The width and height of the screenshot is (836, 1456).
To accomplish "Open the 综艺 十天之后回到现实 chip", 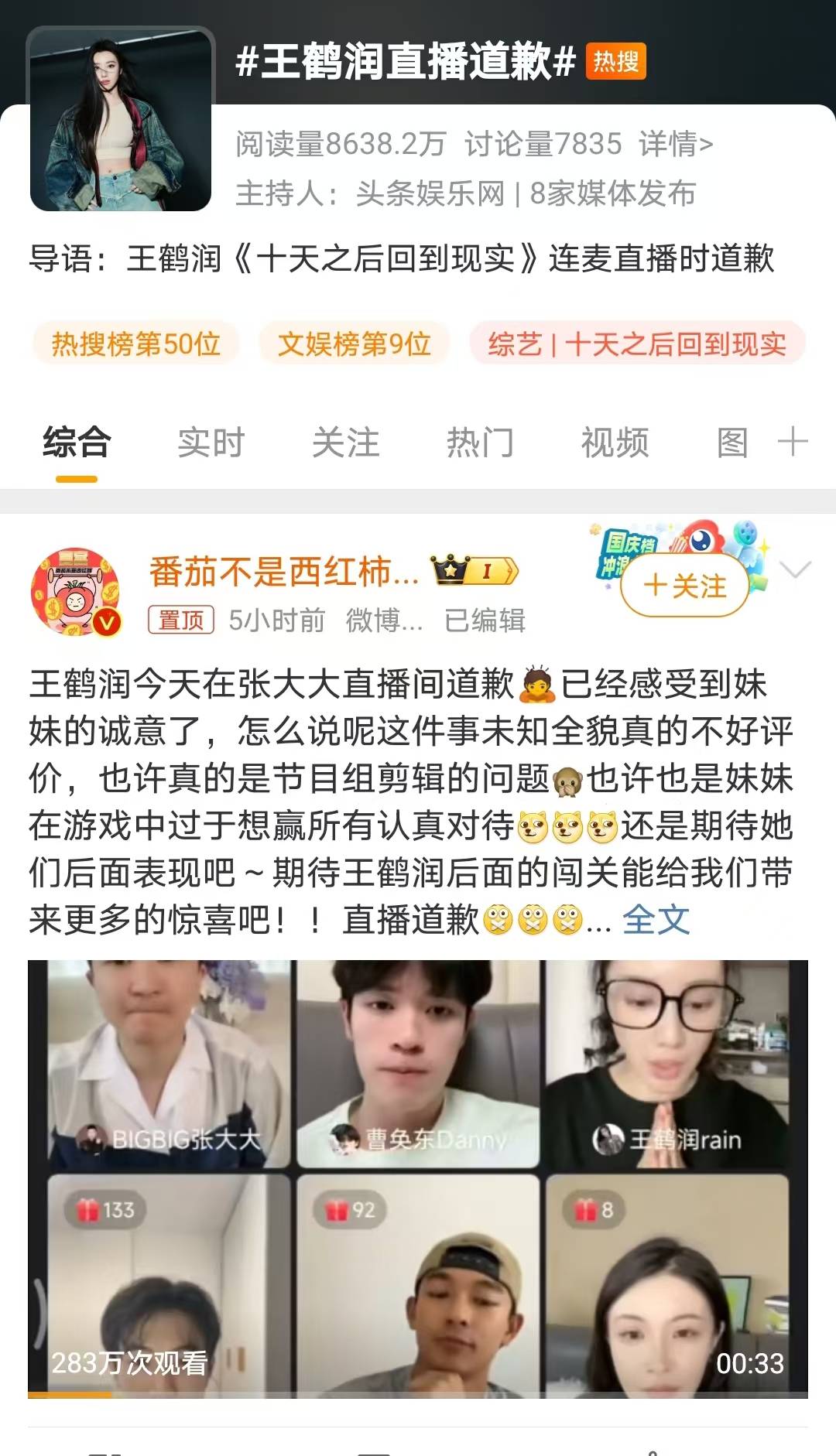I will click(636, 343).
